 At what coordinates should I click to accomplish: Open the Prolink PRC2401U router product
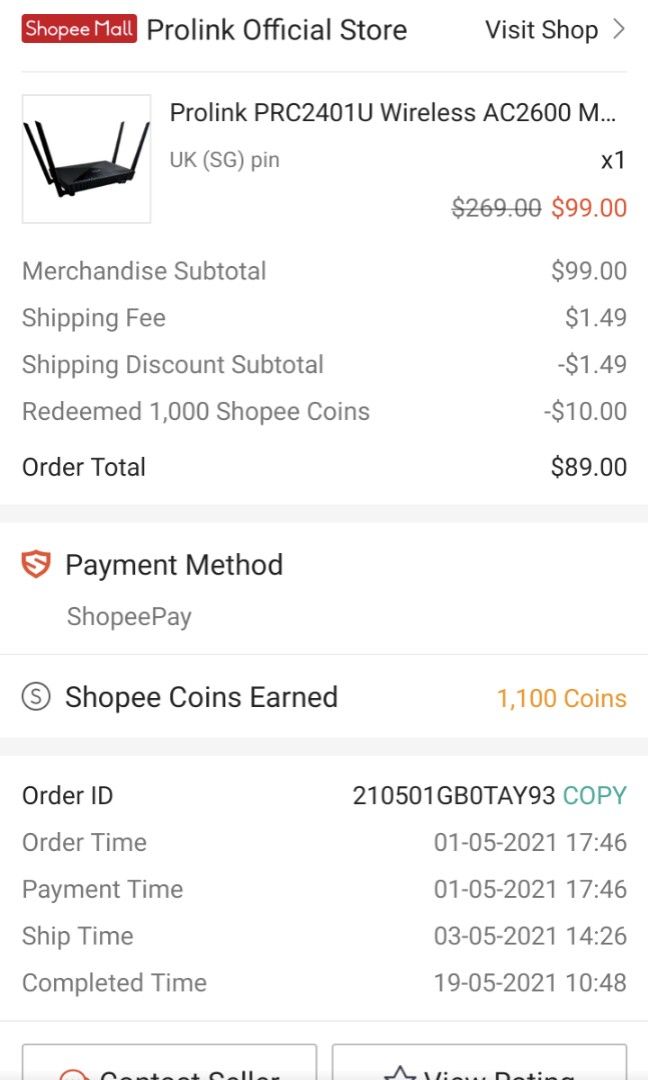tap(392, 113)
